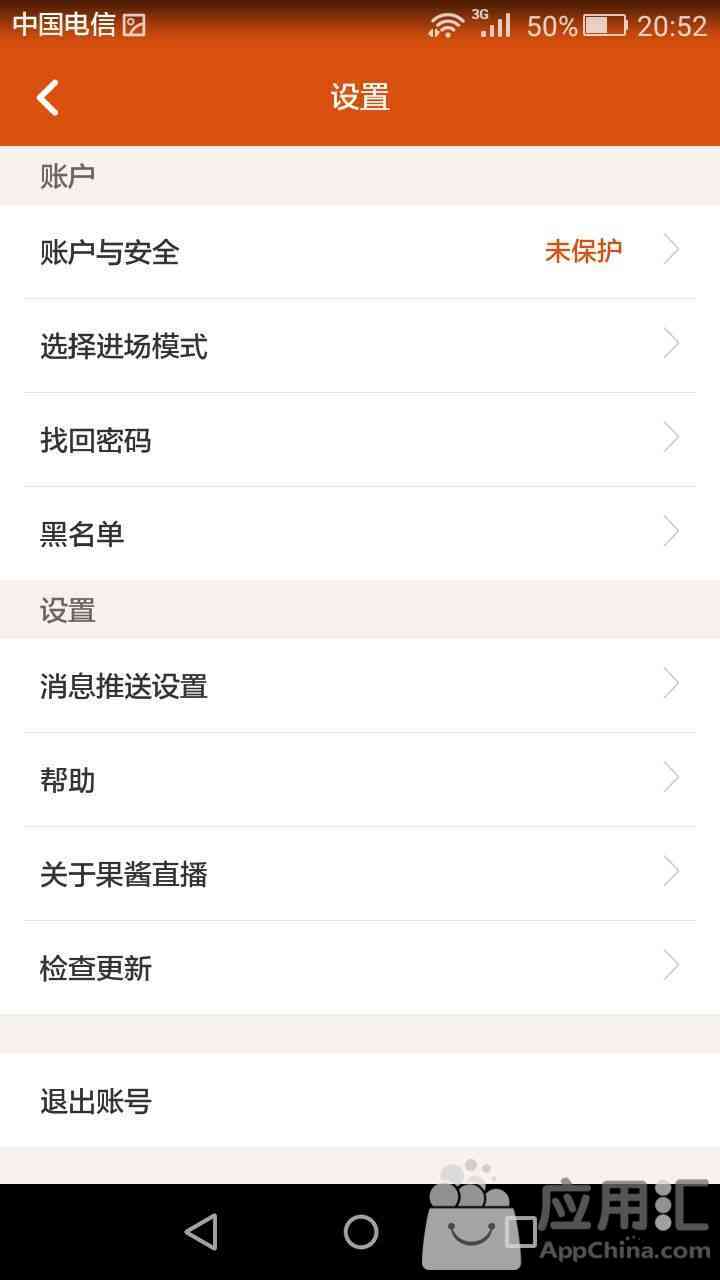Tap 检查更新 to check updates
Image resolution: width=720 pixels, height=1280 pixels.
360,968
